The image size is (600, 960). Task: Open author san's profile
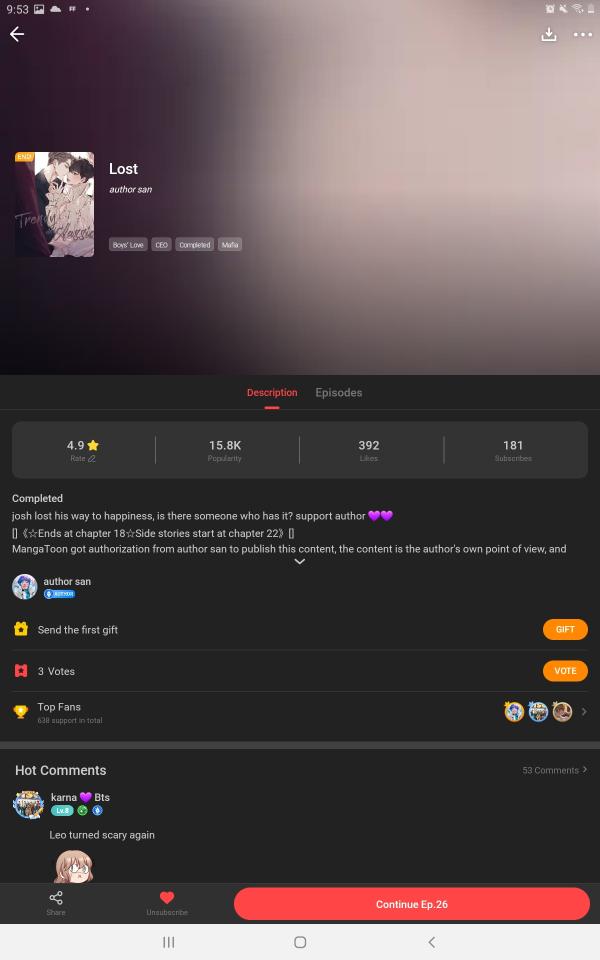point(25,587)
